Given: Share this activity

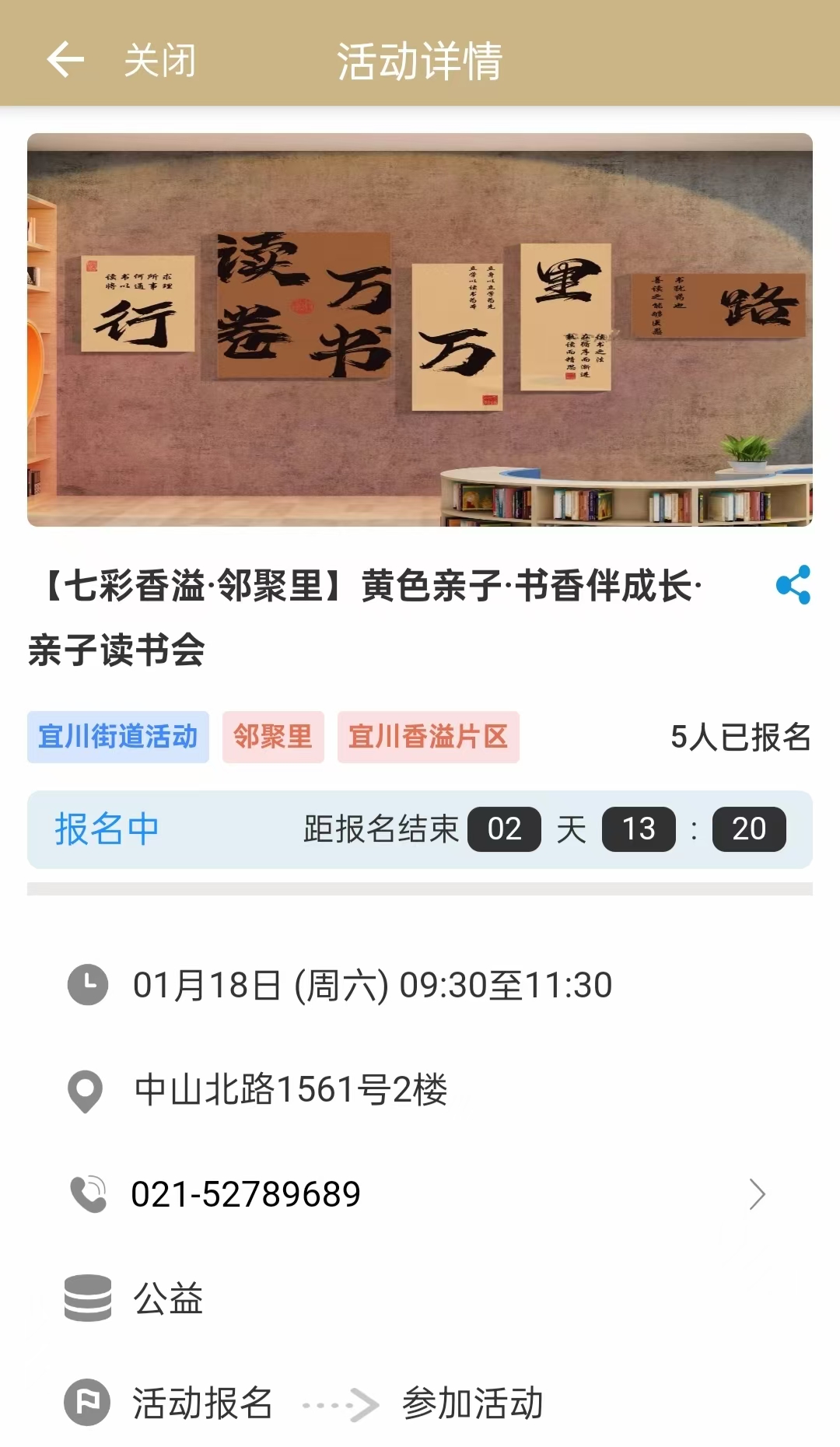Looking at the screenshot, I should point(793,585).
